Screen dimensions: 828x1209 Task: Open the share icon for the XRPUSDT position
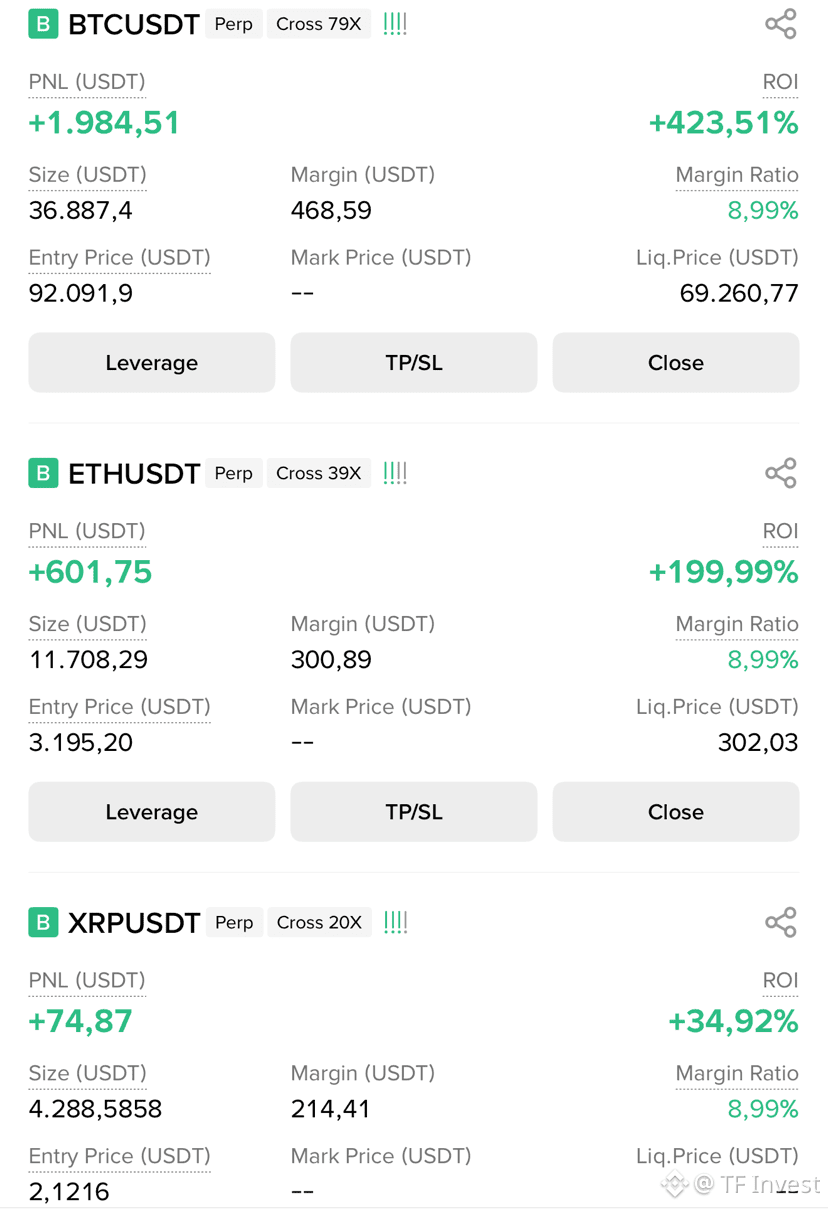(x=780, y=922)
